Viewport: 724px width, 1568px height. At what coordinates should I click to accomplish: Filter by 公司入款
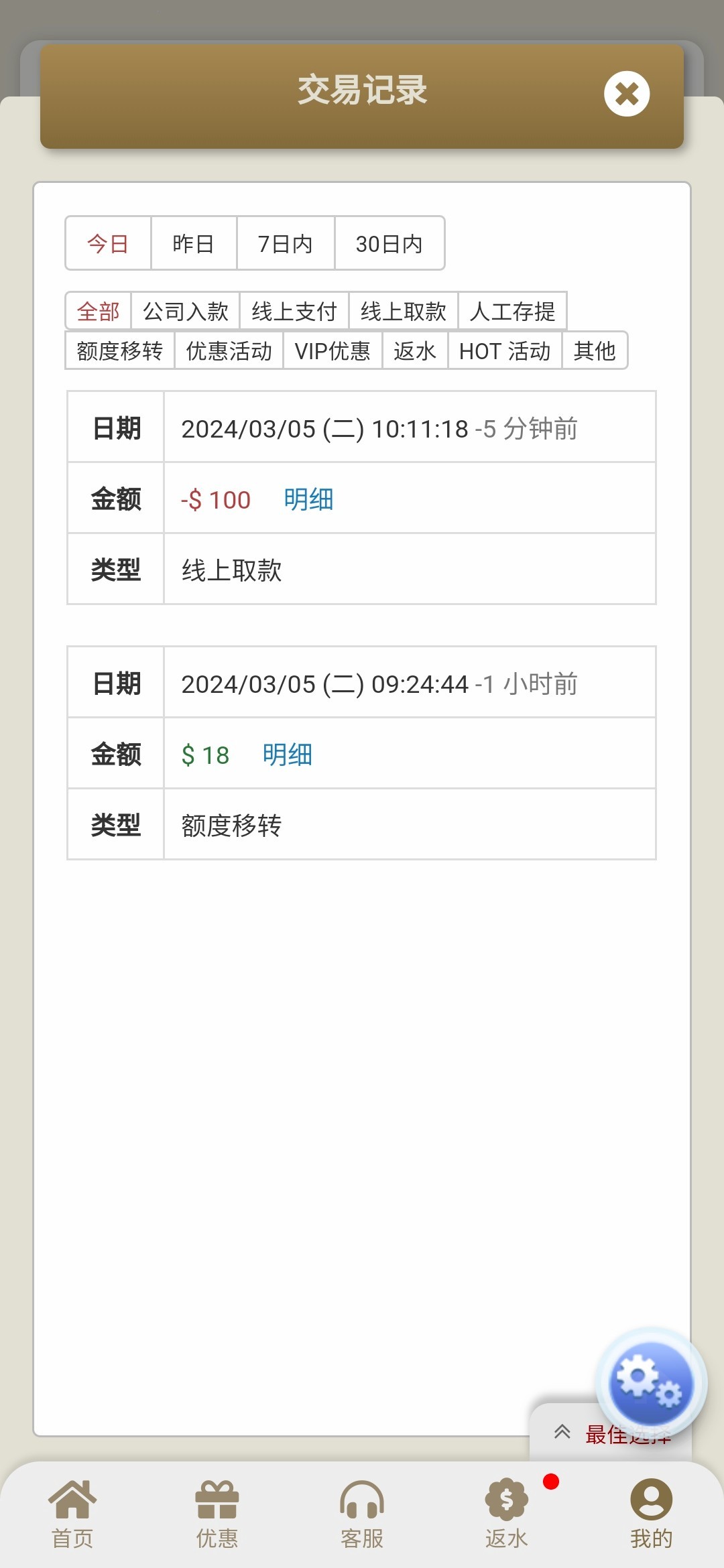[x=186, y=311]
